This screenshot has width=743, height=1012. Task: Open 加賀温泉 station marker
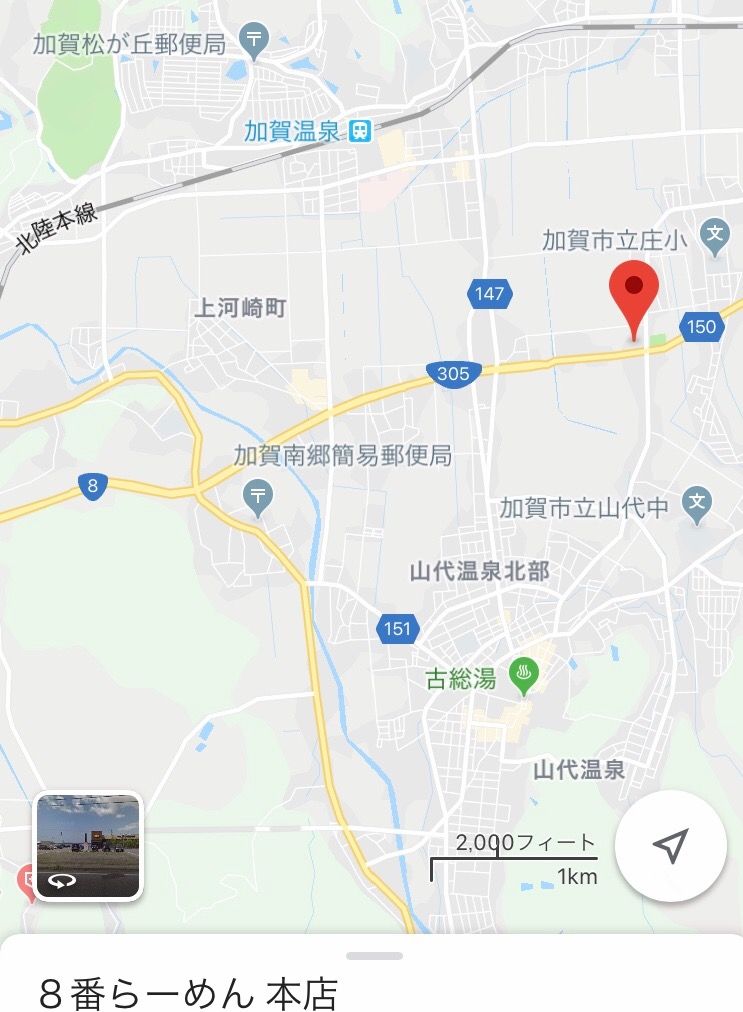[361, 131]
